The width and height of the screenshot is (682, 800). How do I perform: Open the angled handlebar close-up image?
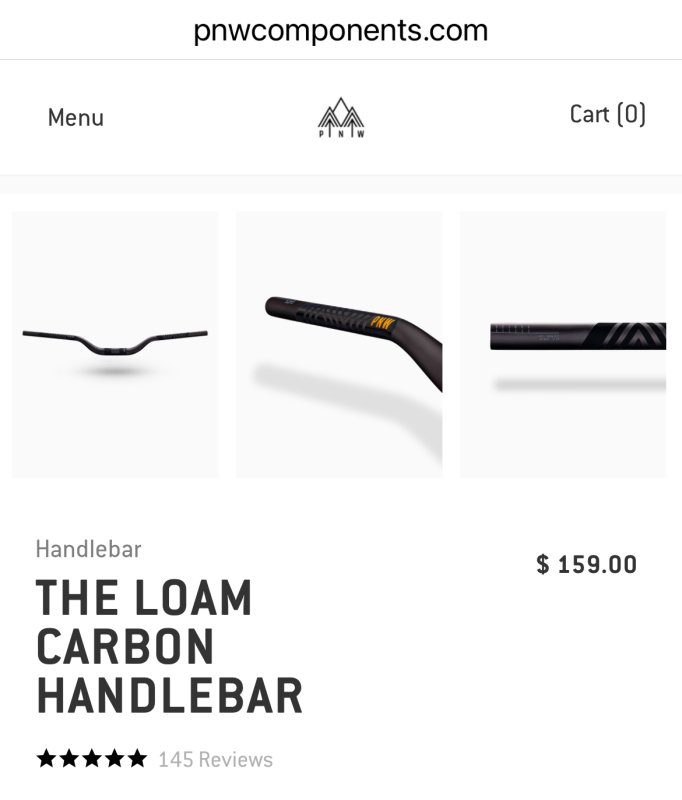pos(339,344)
